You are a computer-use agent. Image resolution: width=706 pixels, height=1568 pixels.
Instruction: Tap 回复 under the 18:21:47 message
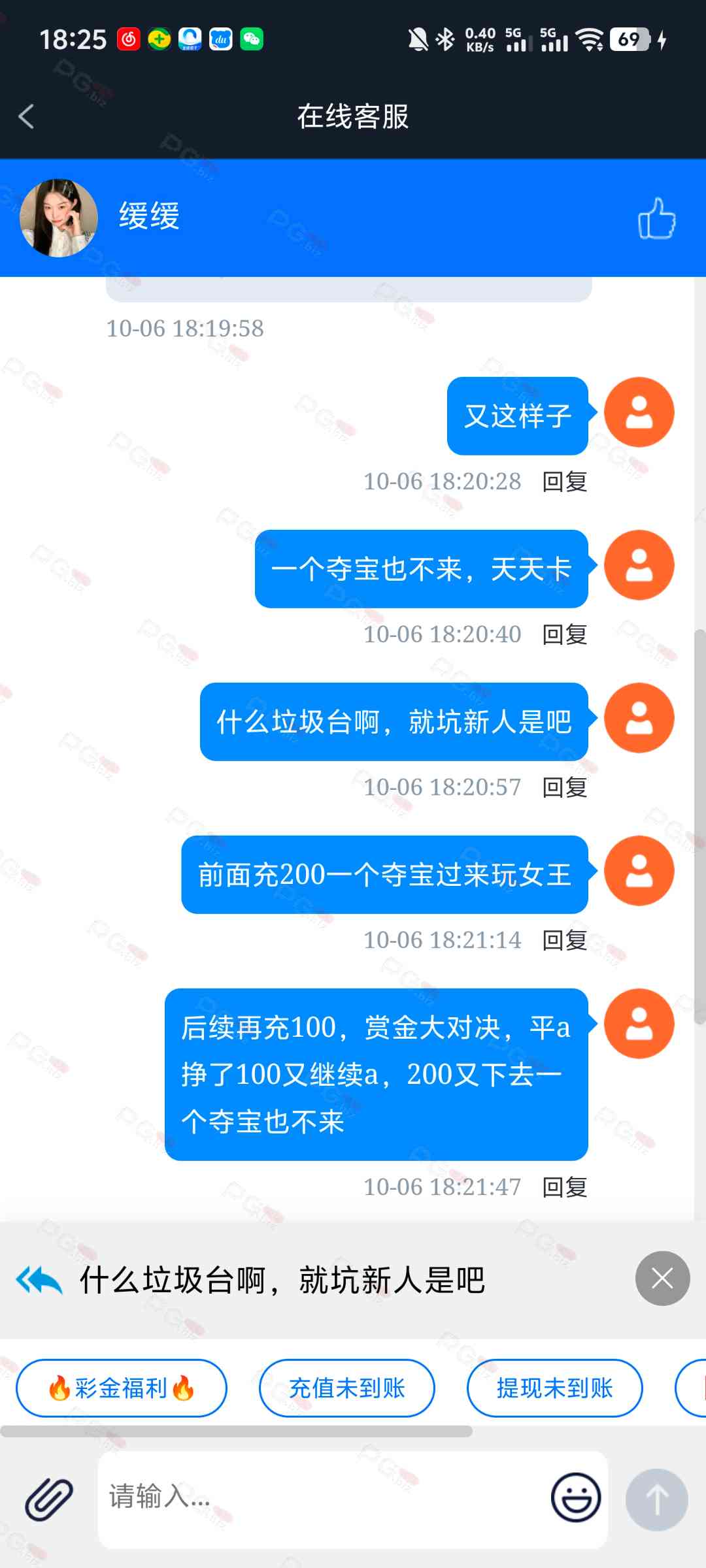(564, 1188)
